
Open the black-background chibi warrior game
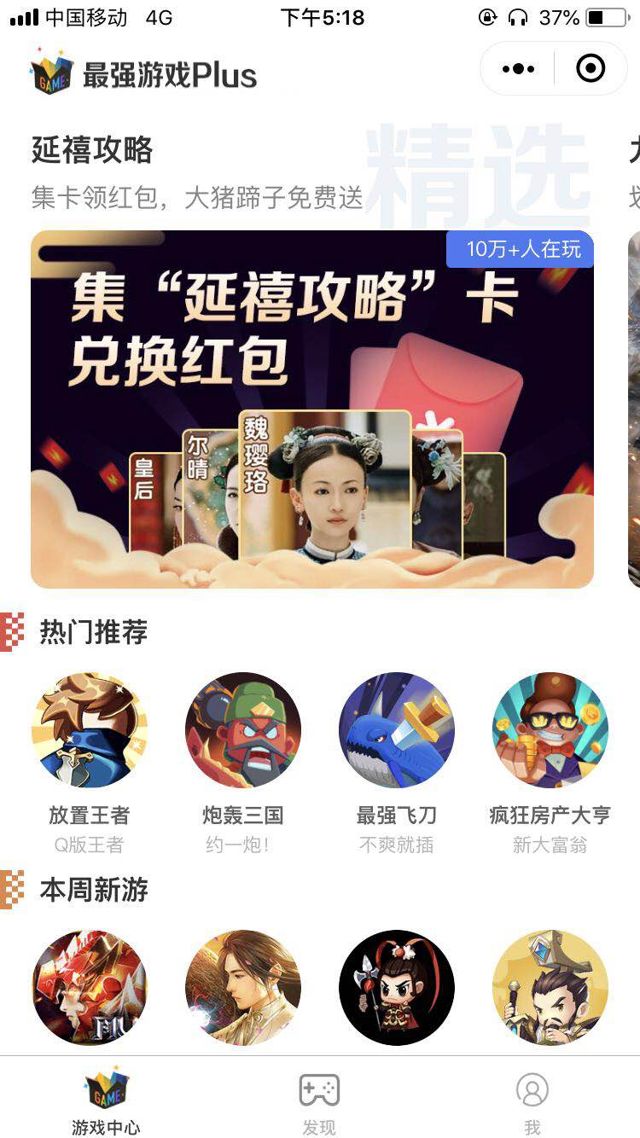point(396,988)
